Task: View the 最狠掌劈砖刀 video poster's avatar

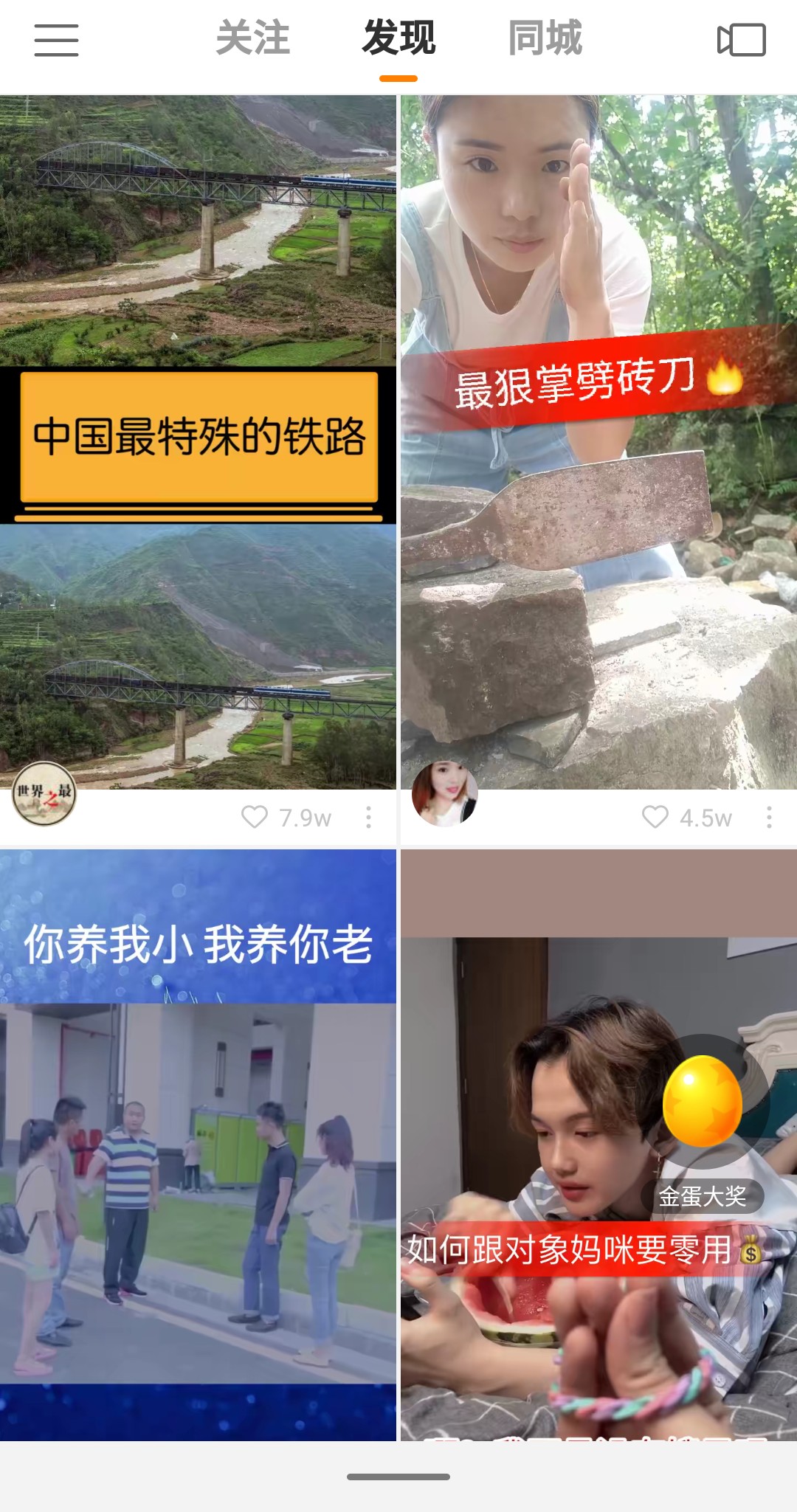Action: pos(444,794)
